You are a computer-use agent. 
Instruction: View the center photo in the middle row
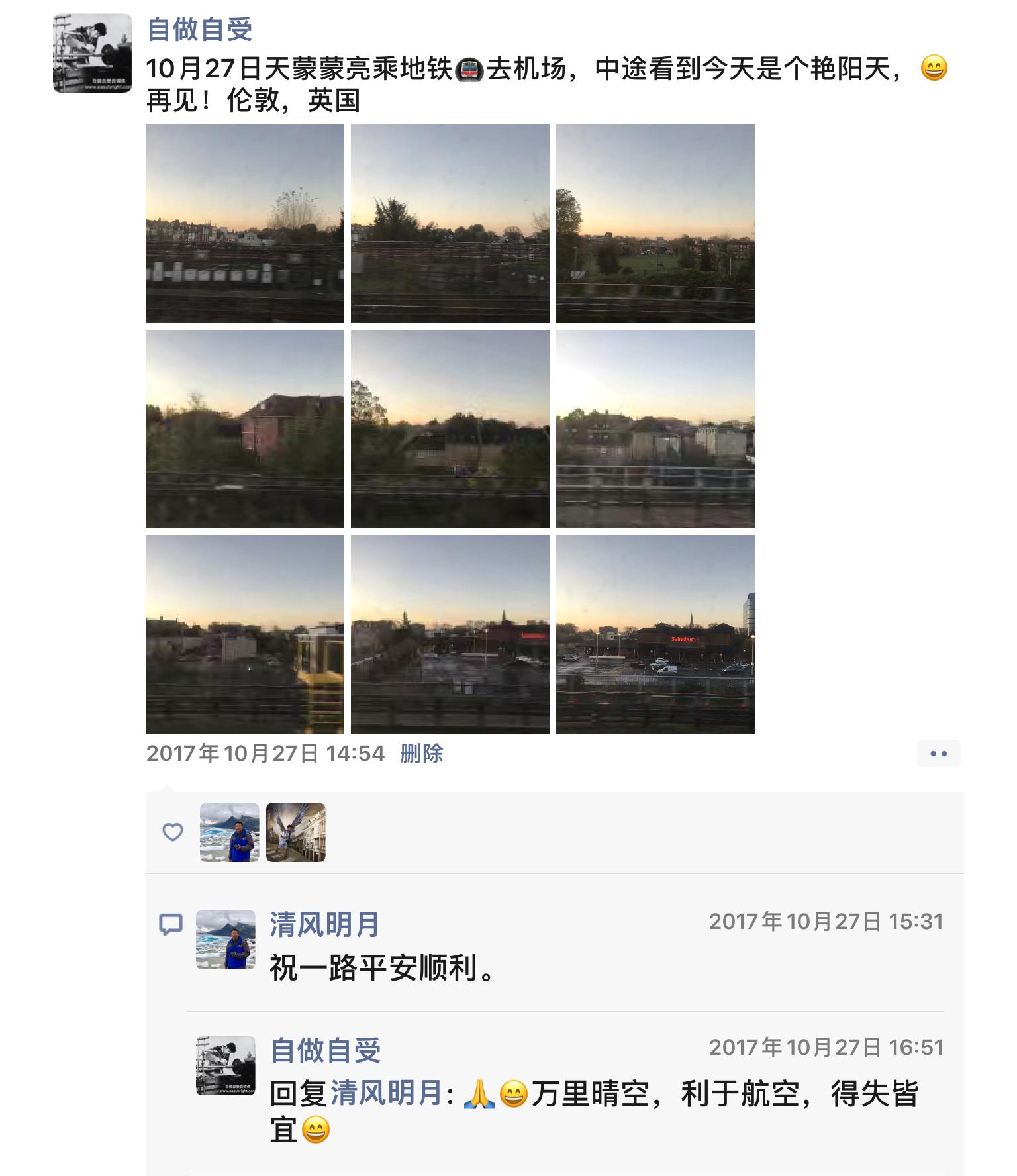click(x=450, y=429)
